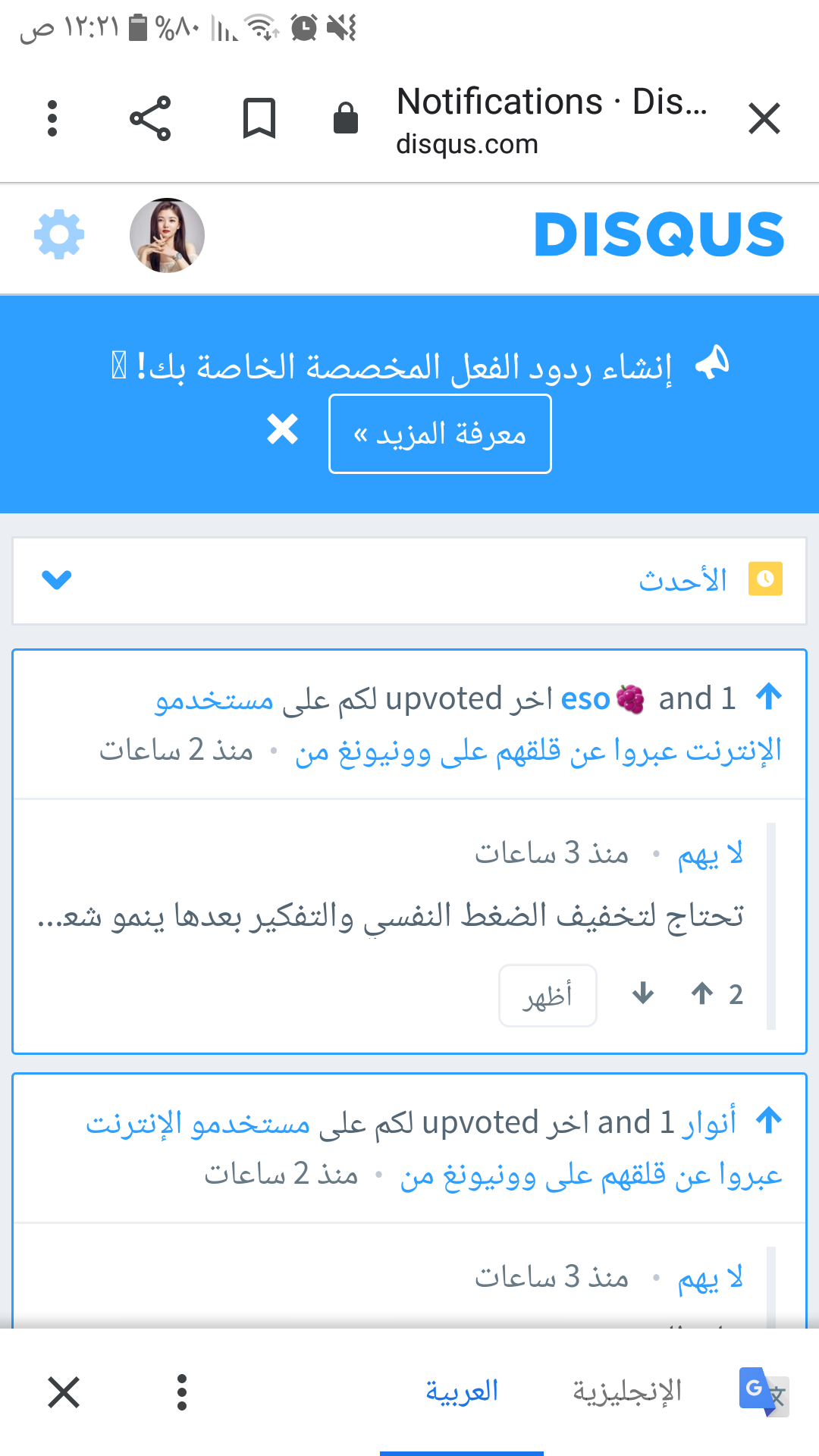Expand the الأحدث sort dropdown

pyautogui.click(x=57, y=580)
